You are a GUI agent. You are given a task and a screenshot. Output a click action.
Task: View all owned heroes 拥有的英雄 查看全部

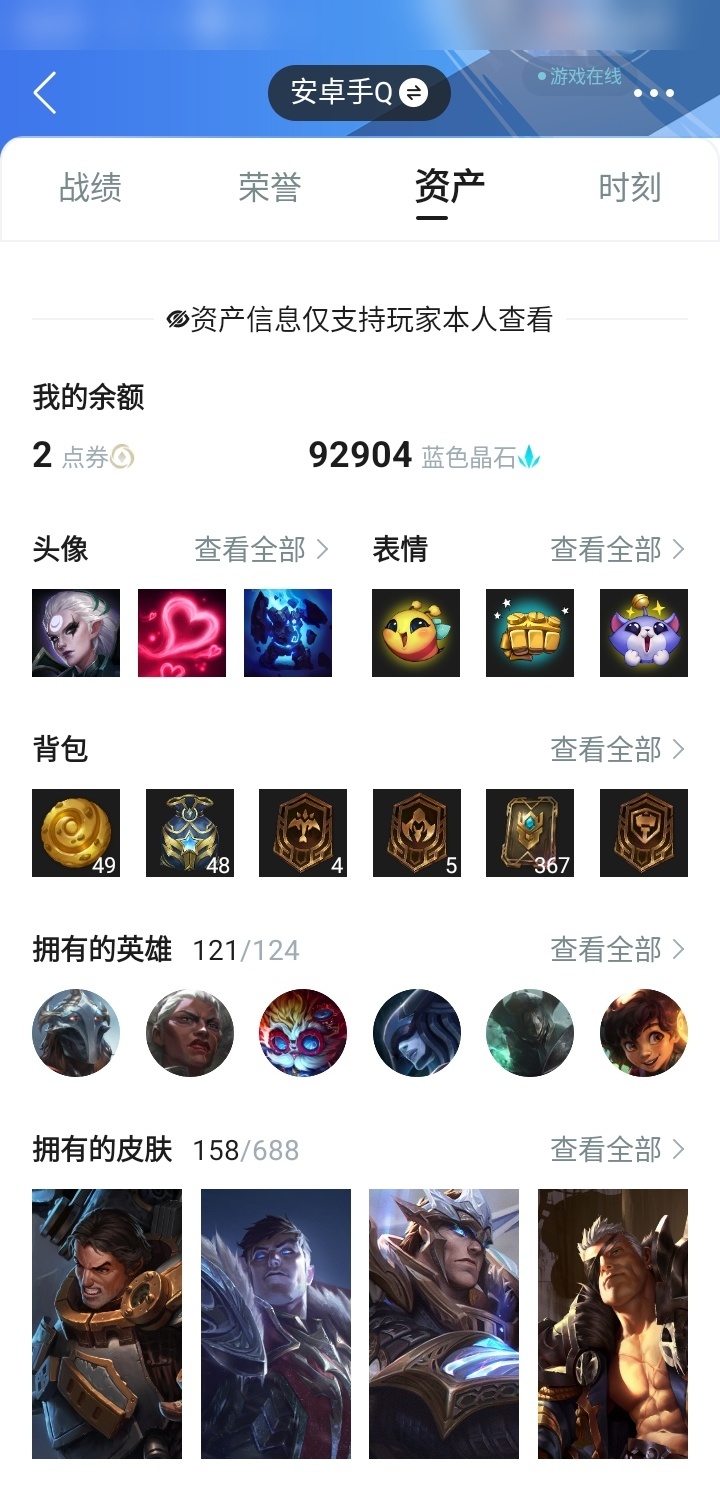[x=618, y=949]
